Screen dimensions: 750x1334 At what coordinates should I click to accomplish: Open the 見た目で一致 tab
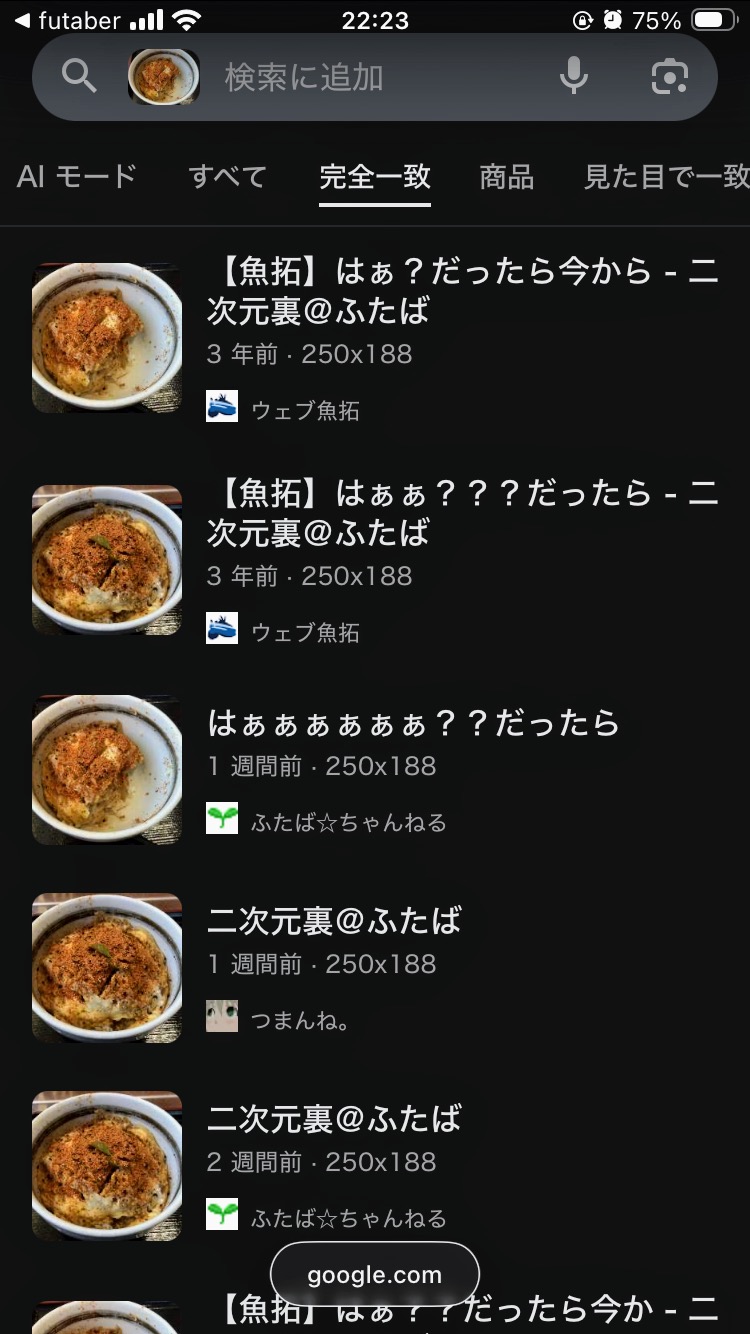[x=666, y=177]
